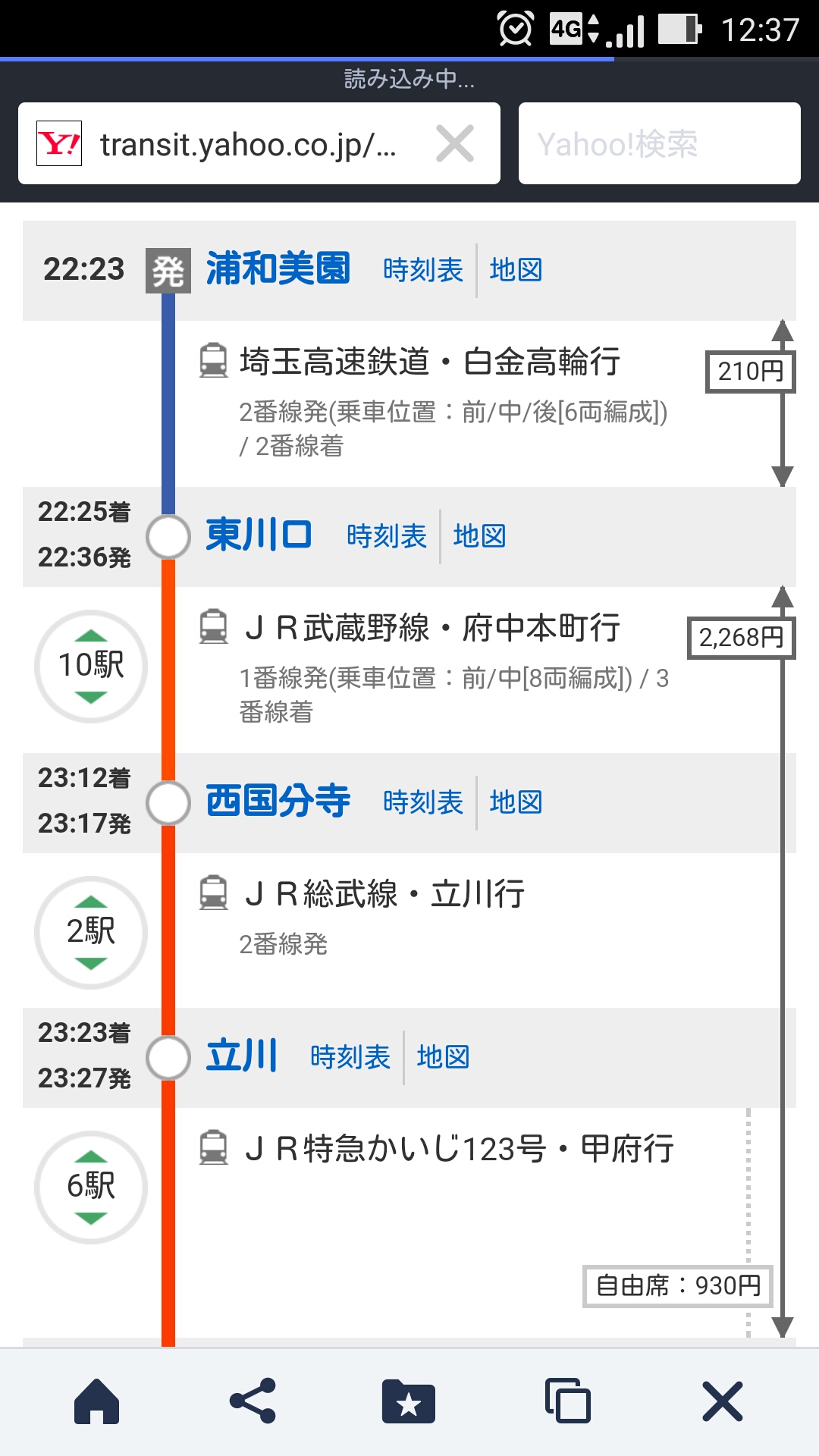Share this route page
This screenshot has height=1456, width=819.
tap(253, 1401)
